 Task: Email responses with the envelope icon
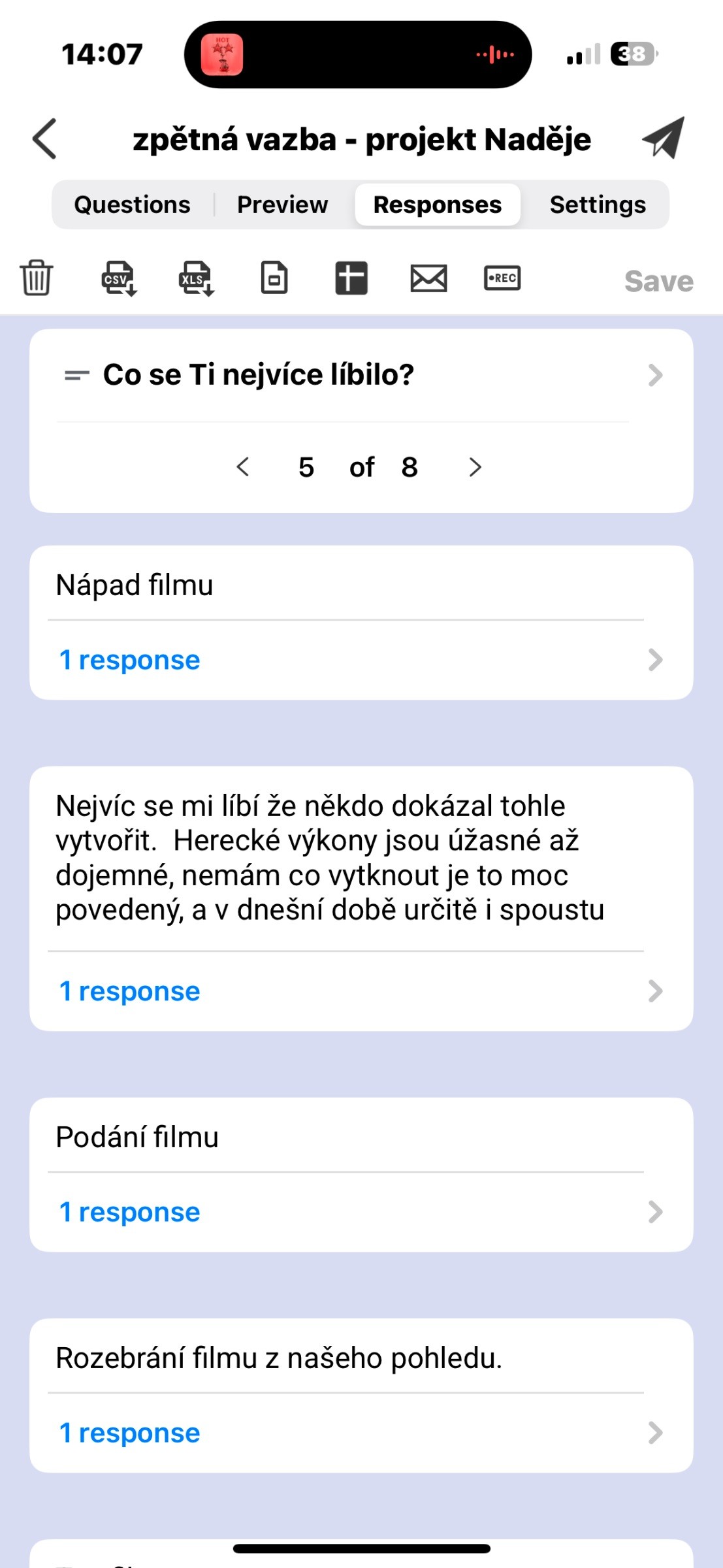[x=428, y=278]
